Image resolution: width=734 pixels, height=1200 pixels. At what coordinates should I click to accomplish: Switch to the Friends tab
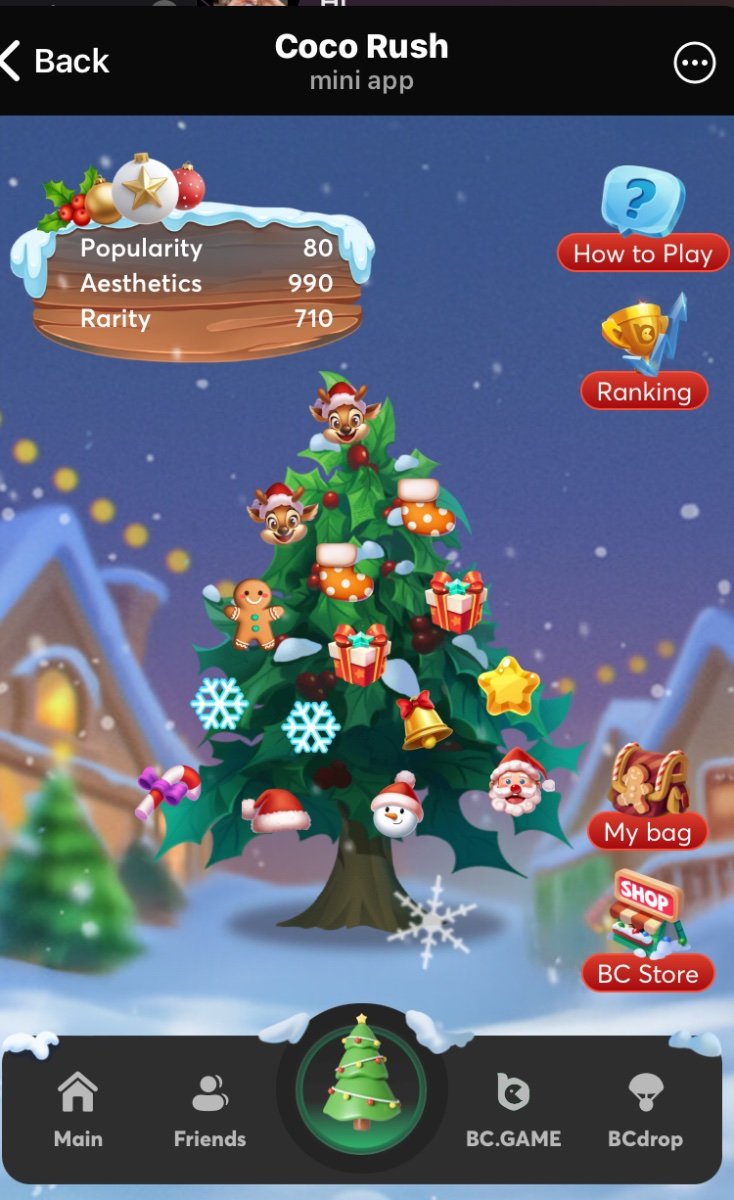pyautogui.click(x=210, y=1108)
